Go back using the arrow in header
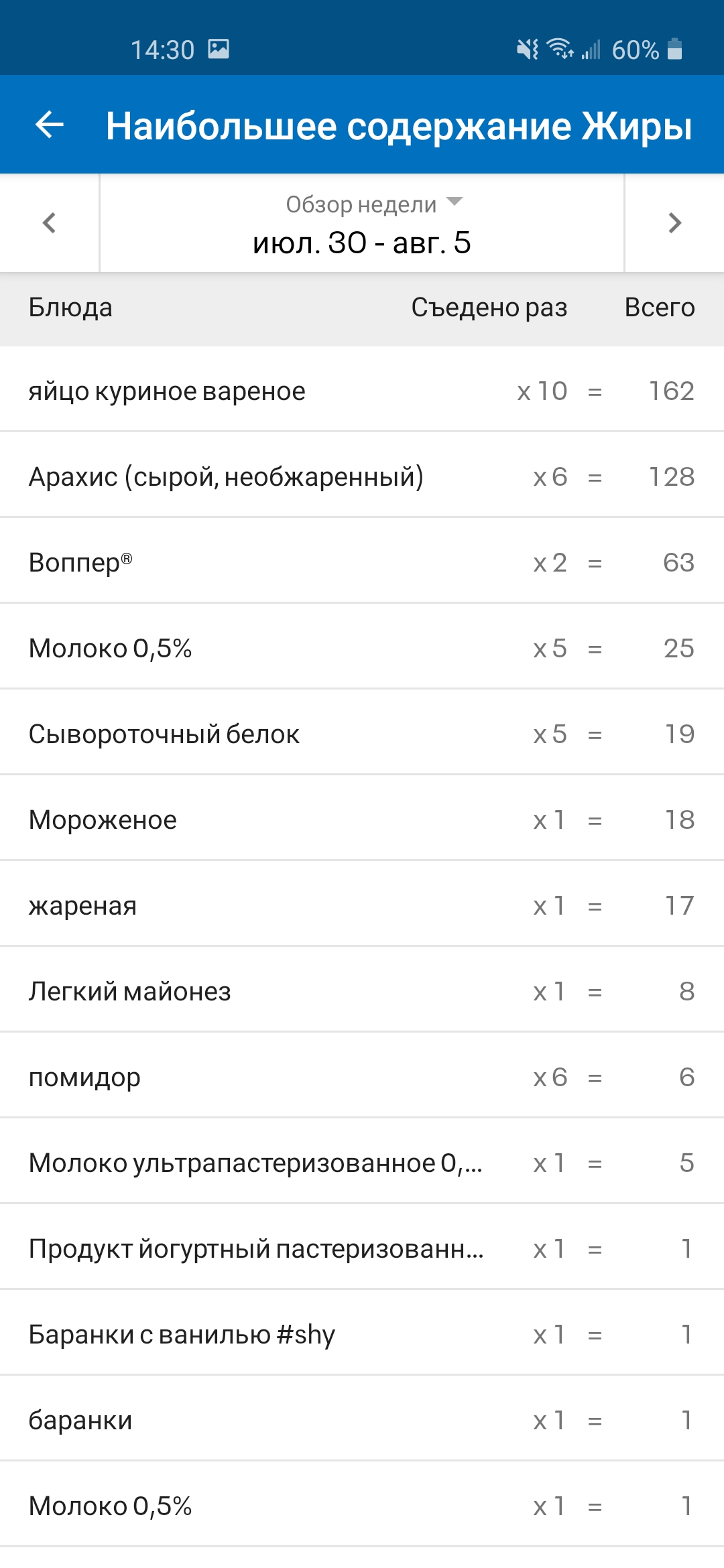Viewport: 724px width, 1568px height. point(50,125)
